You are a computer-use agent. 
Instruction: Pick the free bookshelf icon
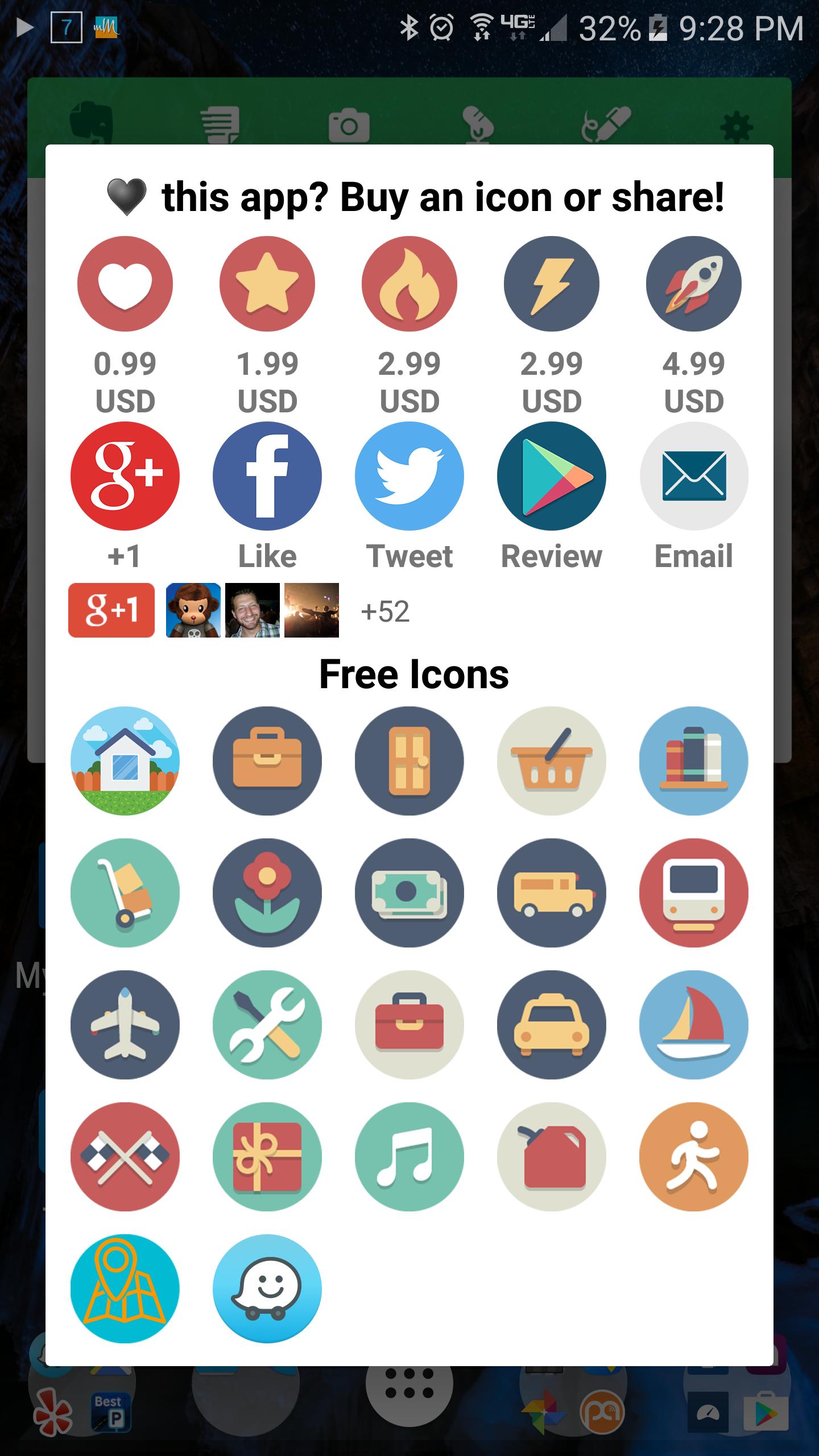[693, 760]
